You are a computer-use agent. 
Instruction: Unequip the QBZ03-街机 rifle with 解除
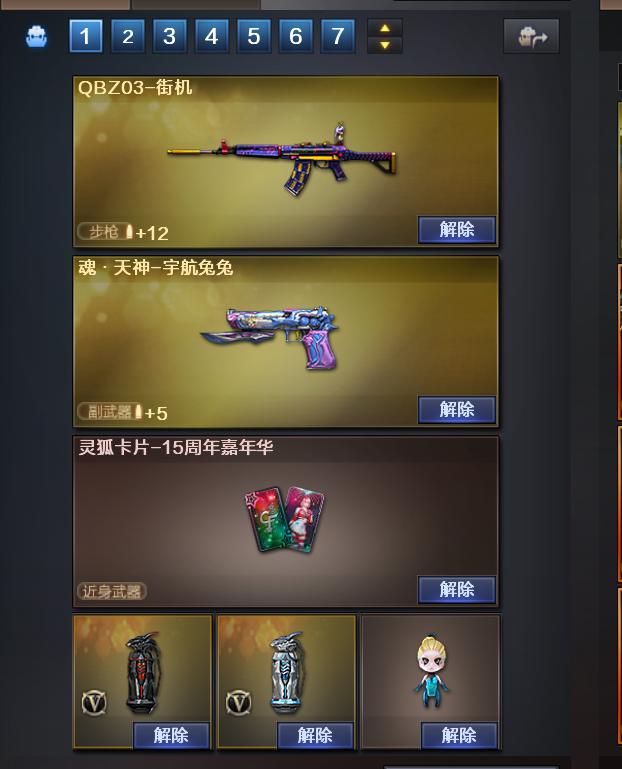pyautogui.click(x=457, y=229)
